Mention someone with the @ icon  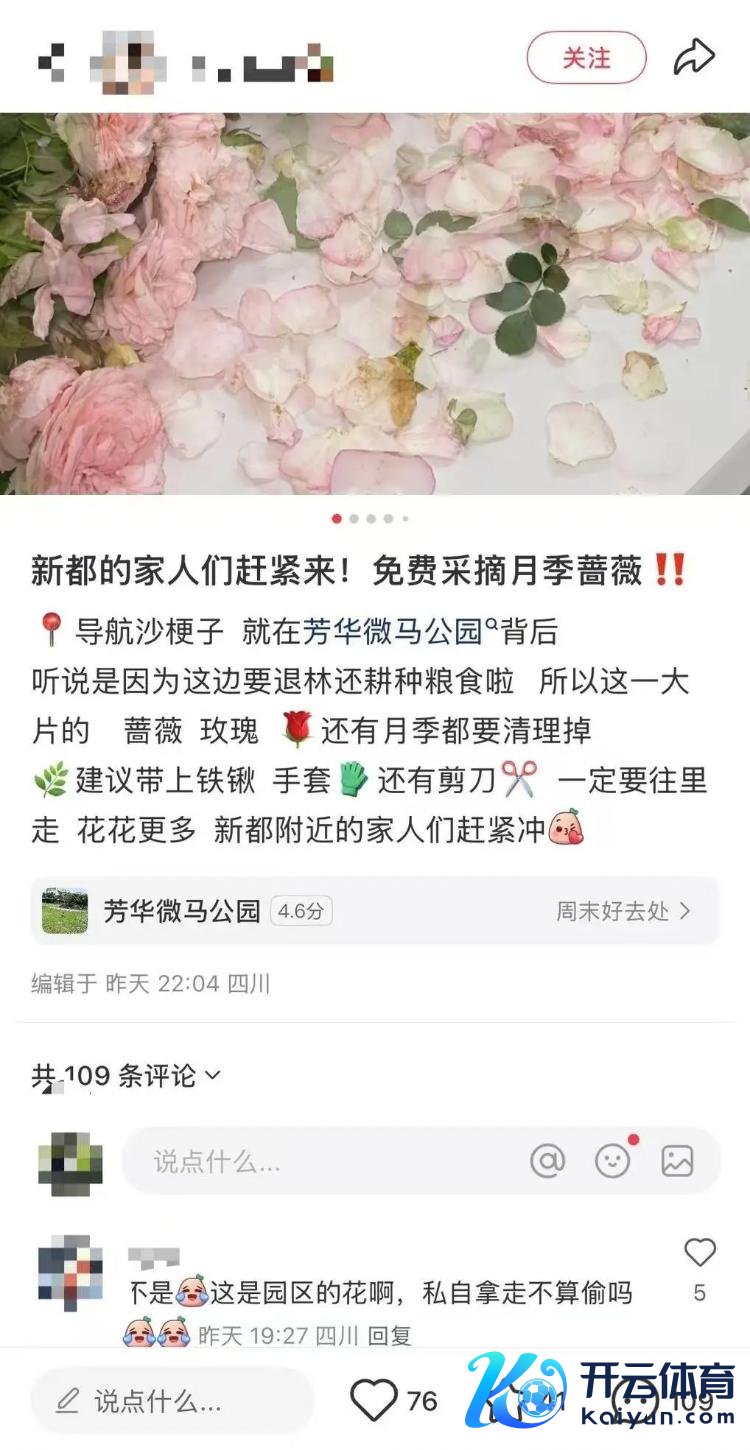click(x=547, y=1161)
